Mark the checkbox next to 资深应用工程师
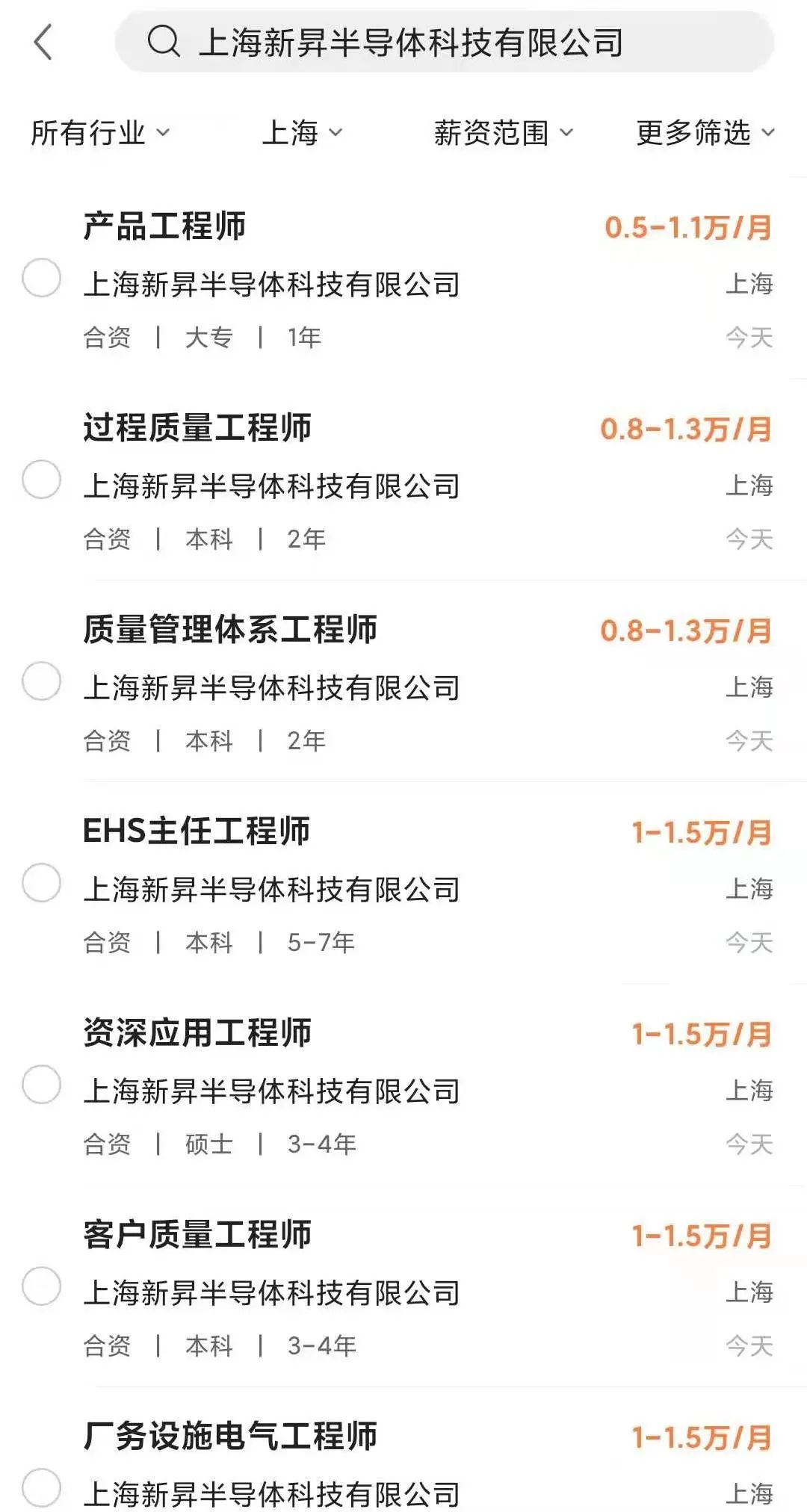 (42, 1085)
